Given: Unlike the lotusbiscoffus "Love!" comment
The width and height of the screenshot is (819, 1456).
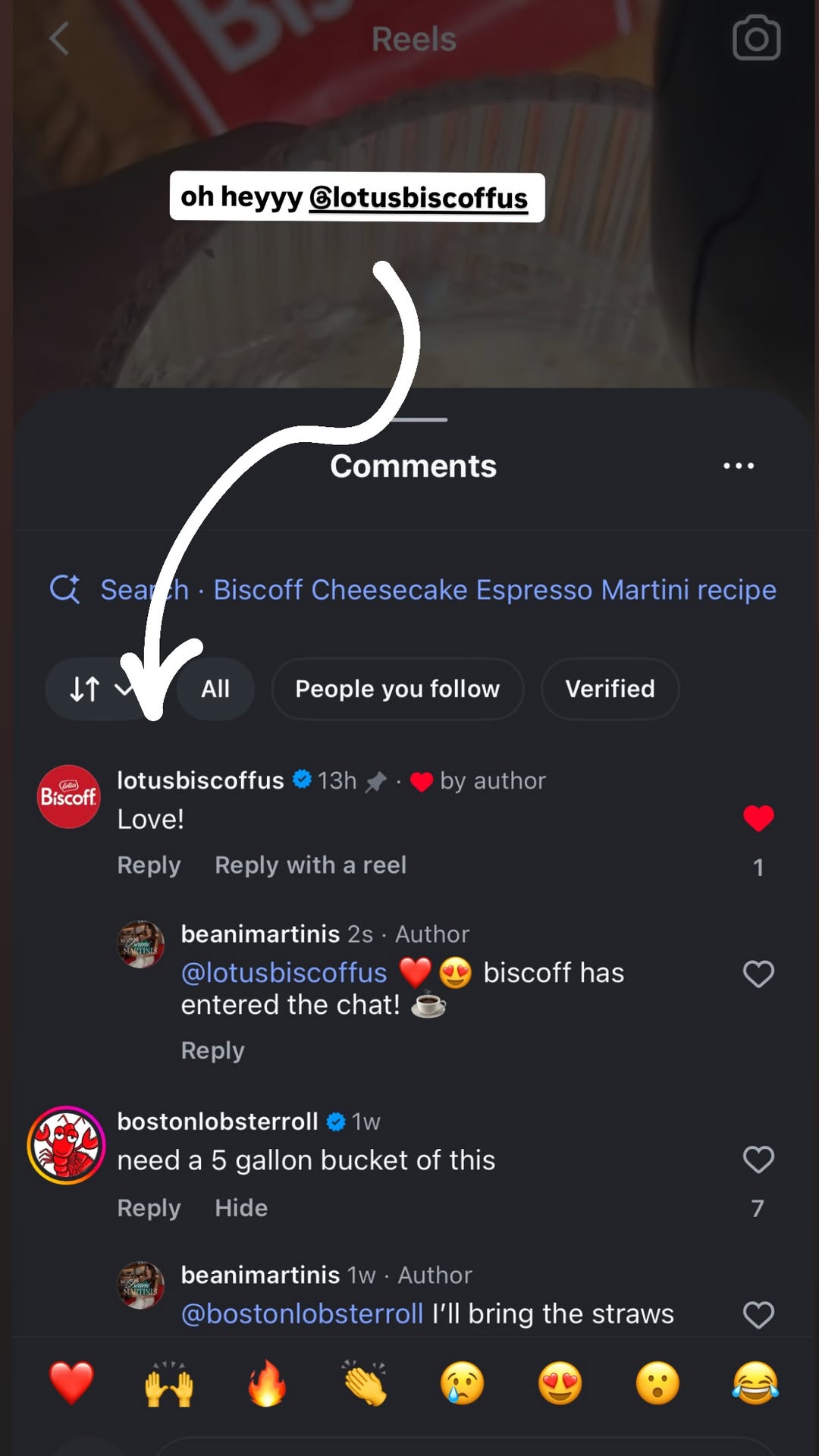Looking at the screenshot, I should [758, 819].
